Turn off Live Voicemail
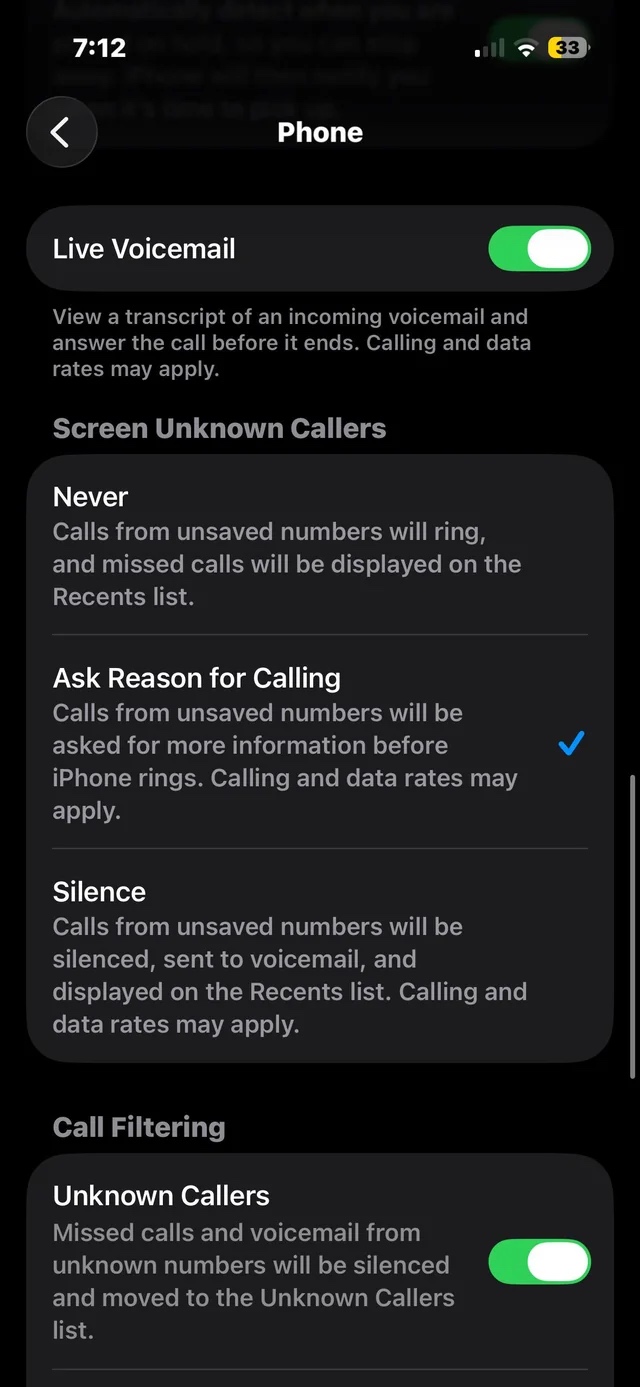Viewport: 640px width, 1387px height. pyautogui.click(x=539, y=249)
